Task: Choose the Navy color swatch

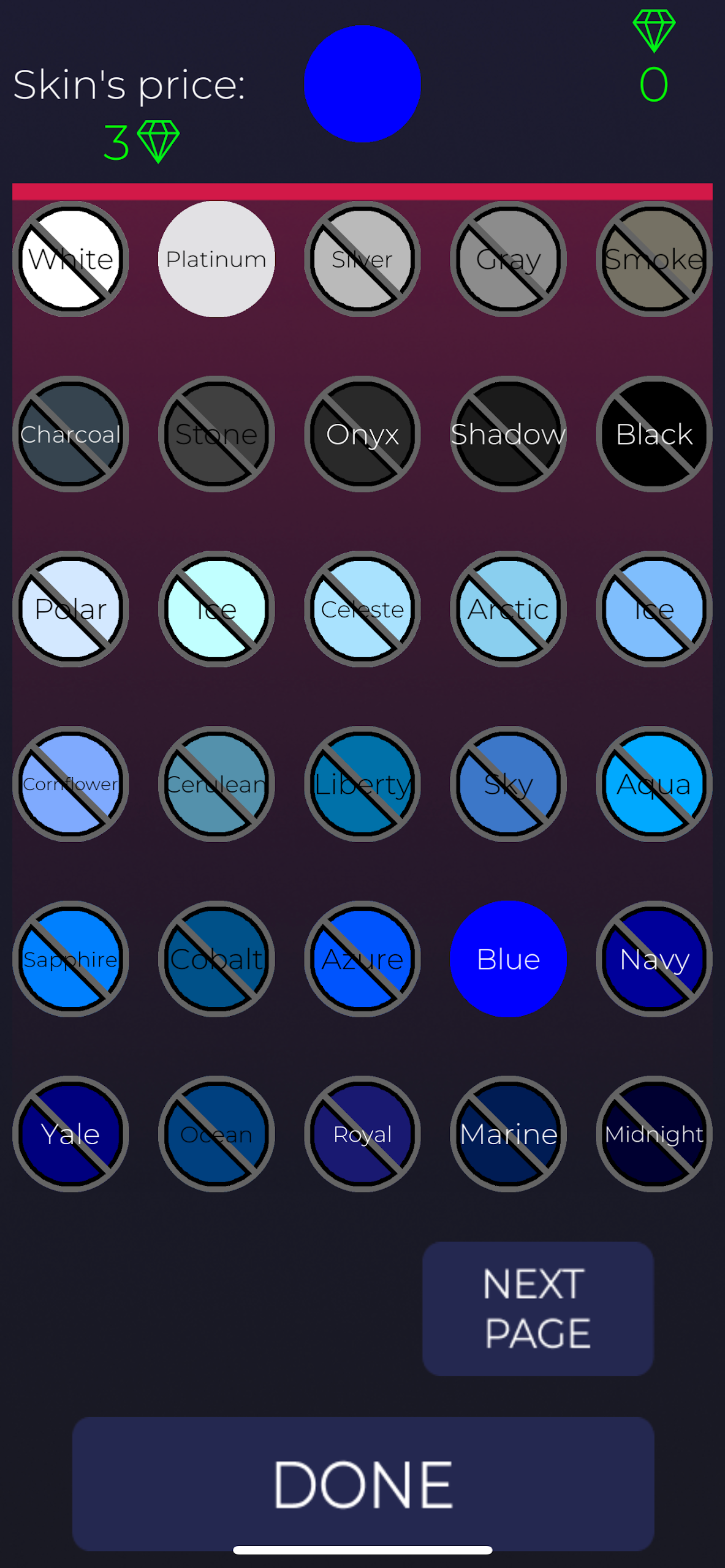Action: click(x=654, y=959)
